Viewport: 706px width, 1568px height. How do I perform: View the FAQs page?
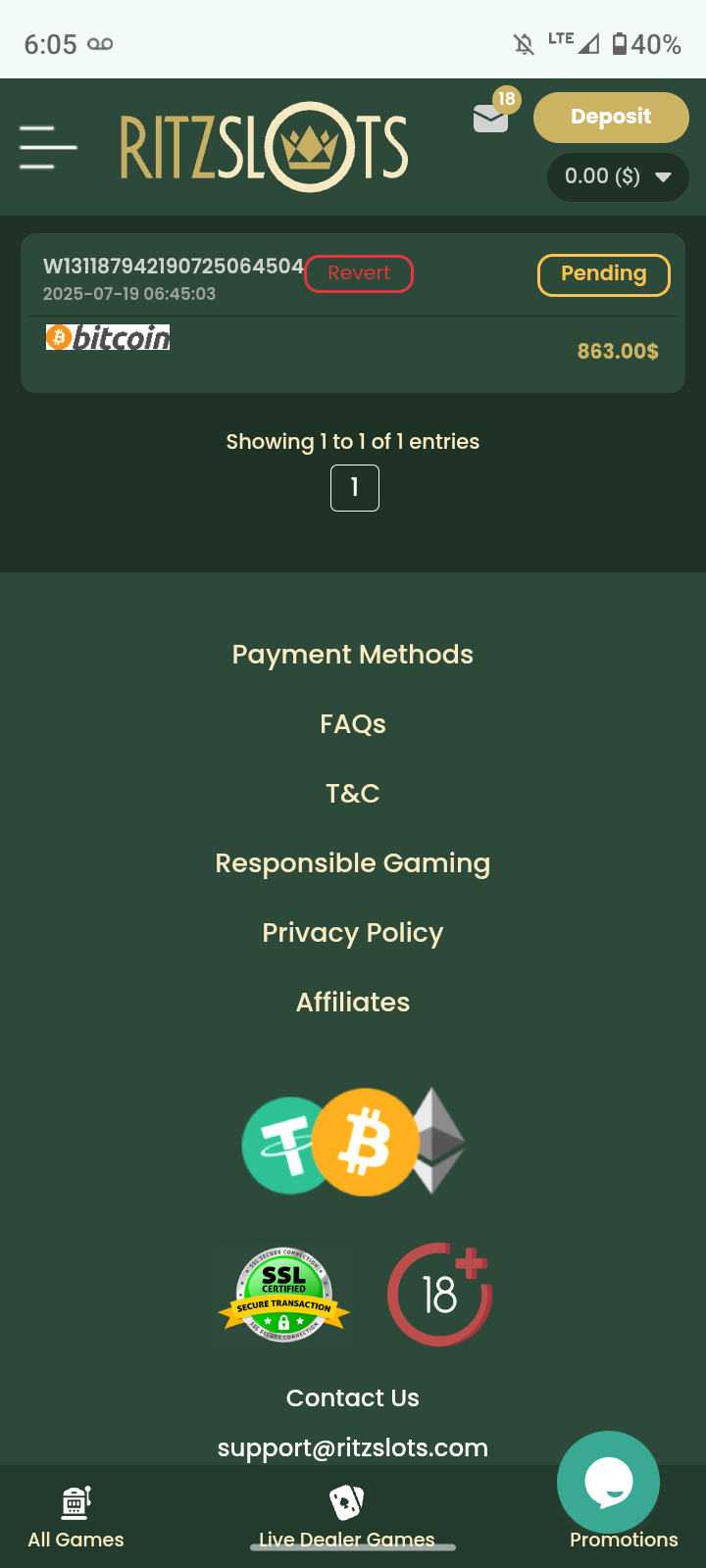(353, 724)
